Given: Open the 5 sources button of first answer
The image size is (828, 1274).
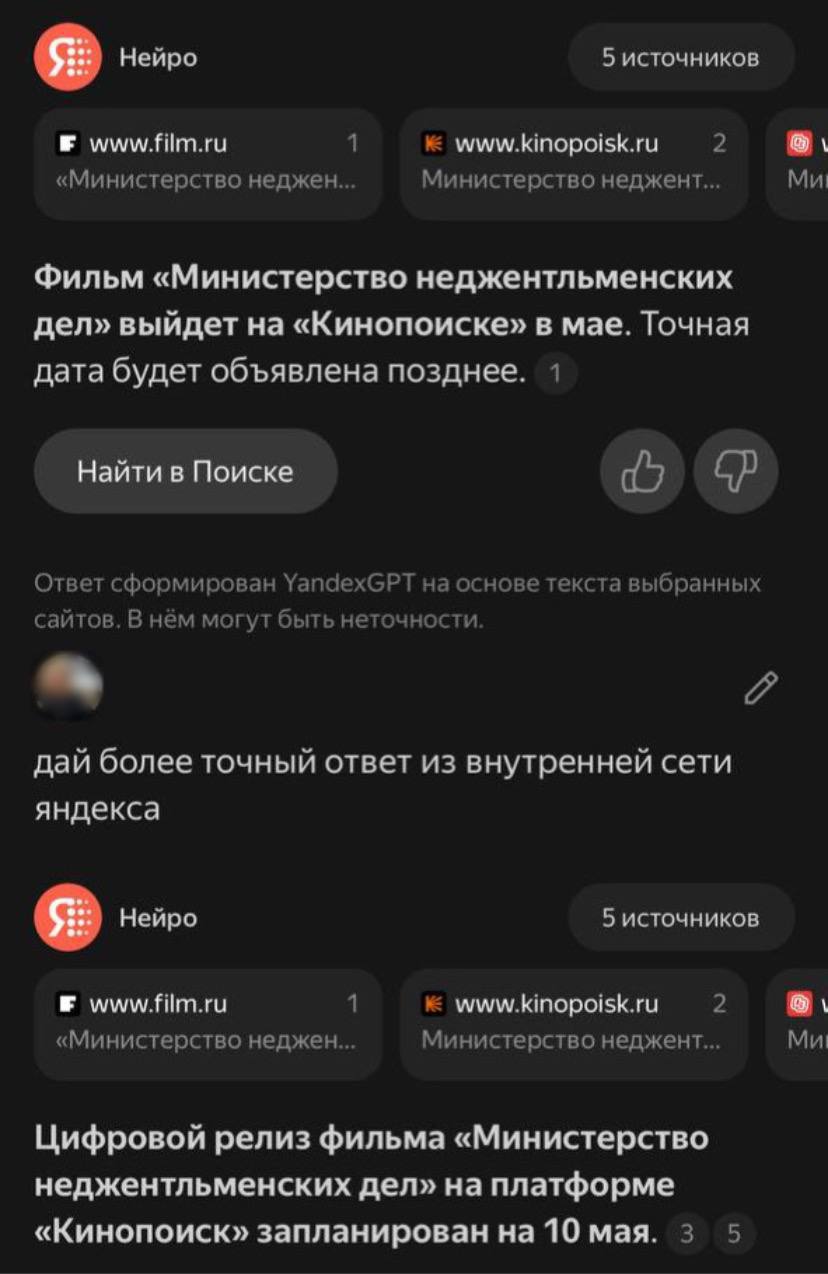Looking at the screenshot, I should click(x=681, y=58).
